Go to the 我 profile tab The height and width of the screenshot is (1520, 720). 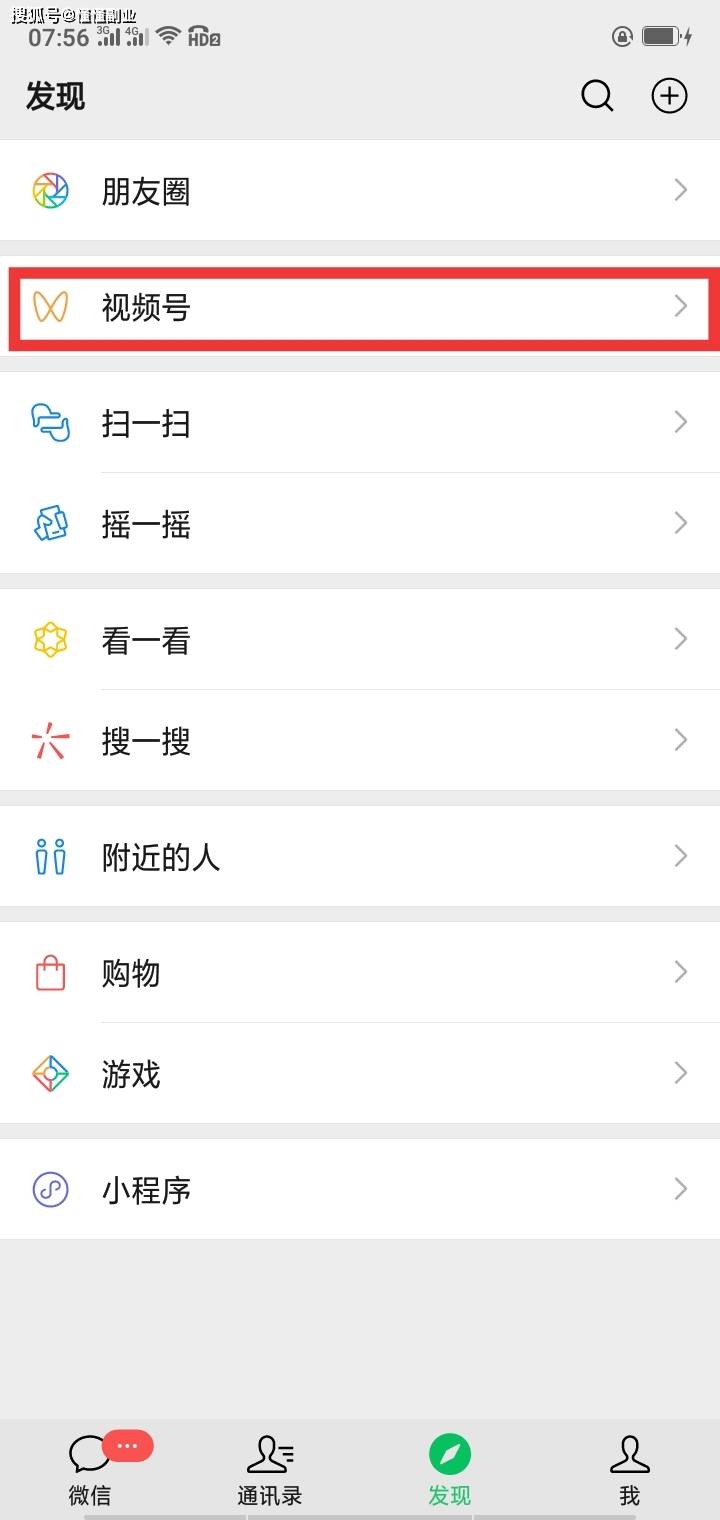pyautogui.click(x=629, y=1468)
